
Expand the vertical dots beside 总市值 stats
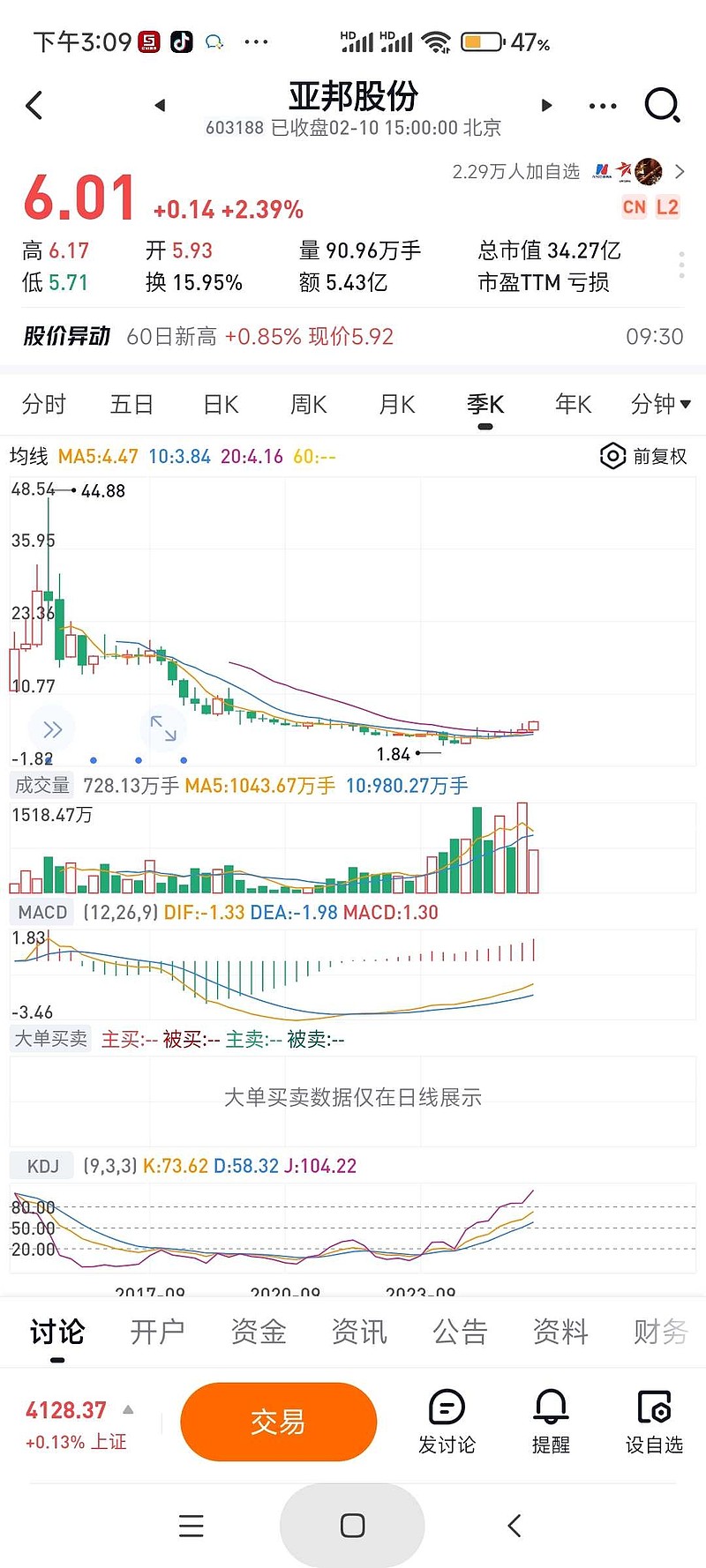680,265
